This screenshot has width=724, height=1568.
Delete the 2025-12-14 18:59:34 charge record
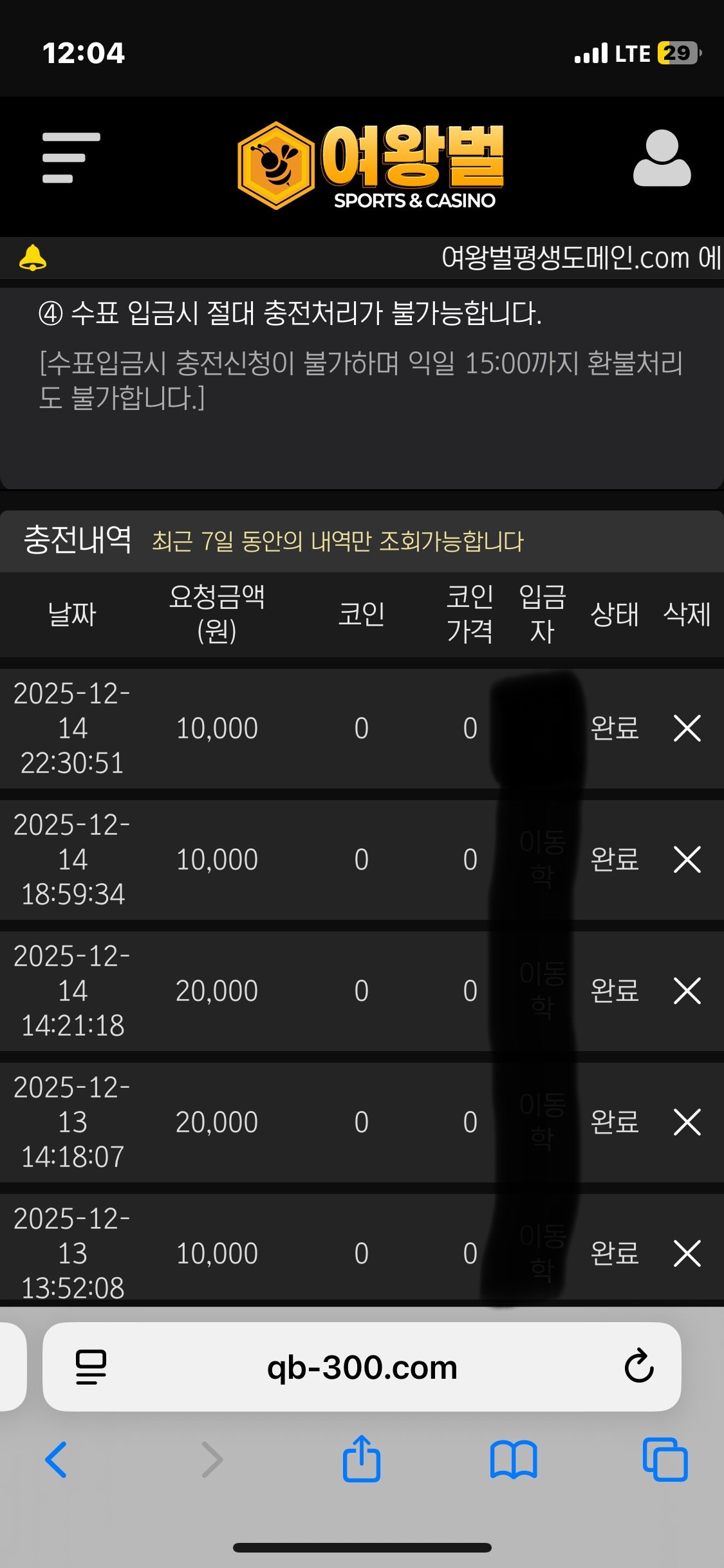(x=687, y=860)
